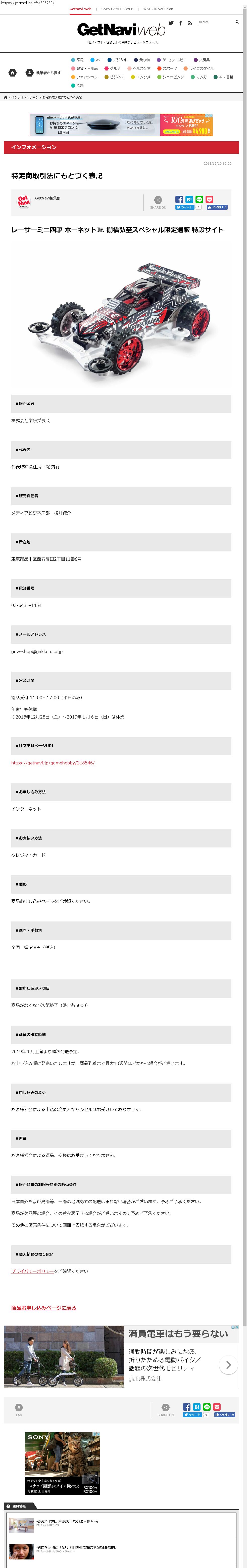Open the 満員電車はもう要らない ad arrow

(x=228, y=1365)
